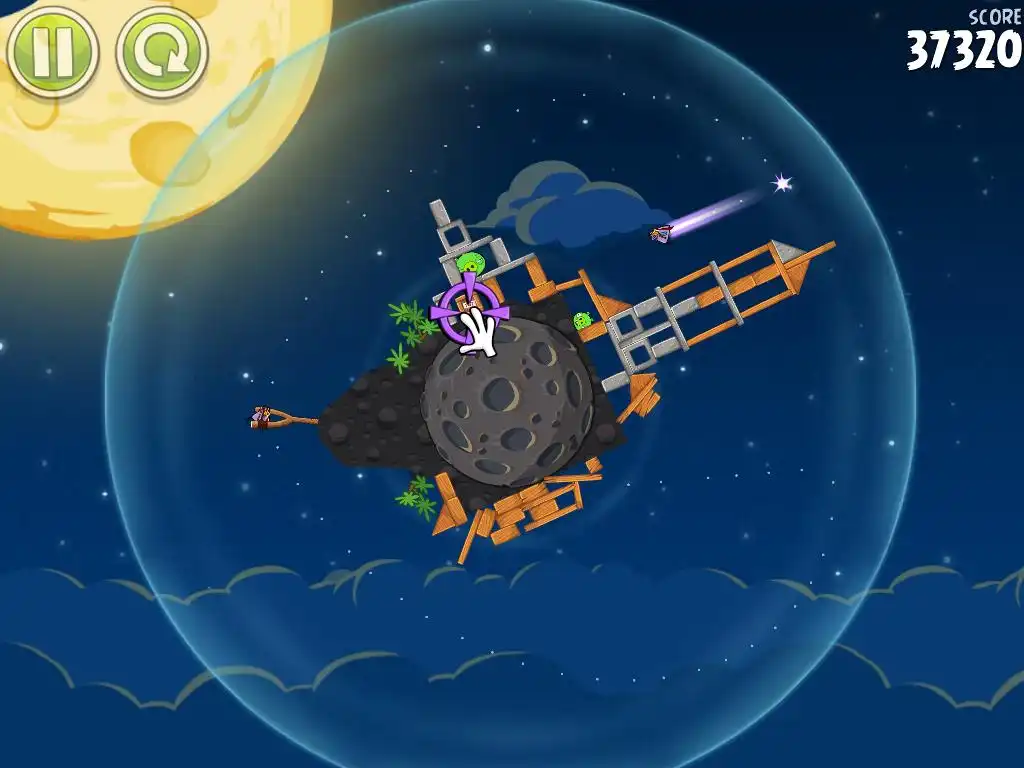Pause the game
Viewport: 1024px width, 768px height.
52,50
